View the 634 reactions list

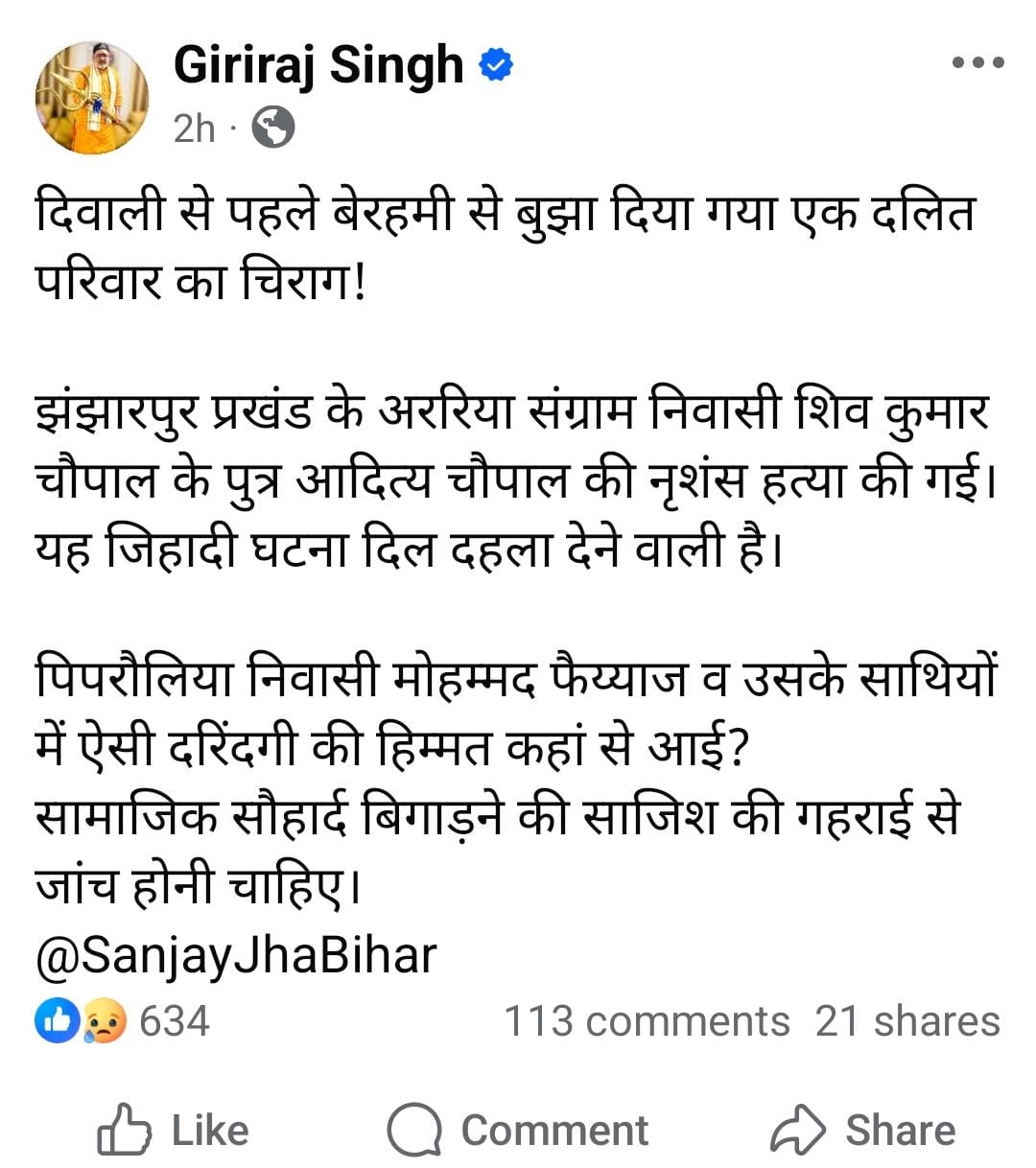[x=123, y=1020]
